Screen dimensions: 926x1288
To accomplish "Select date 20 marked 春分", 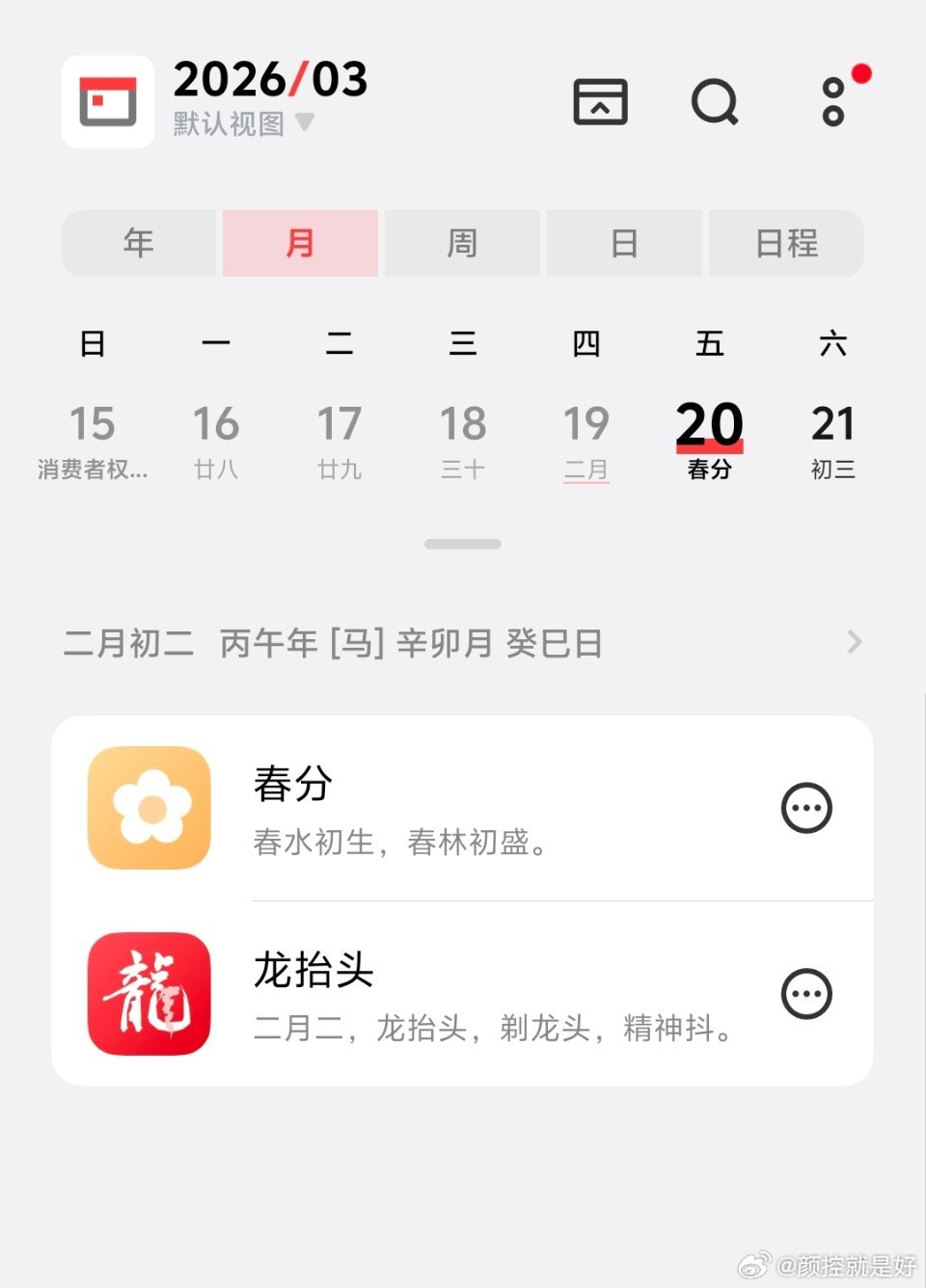I will tap(710, 424).
